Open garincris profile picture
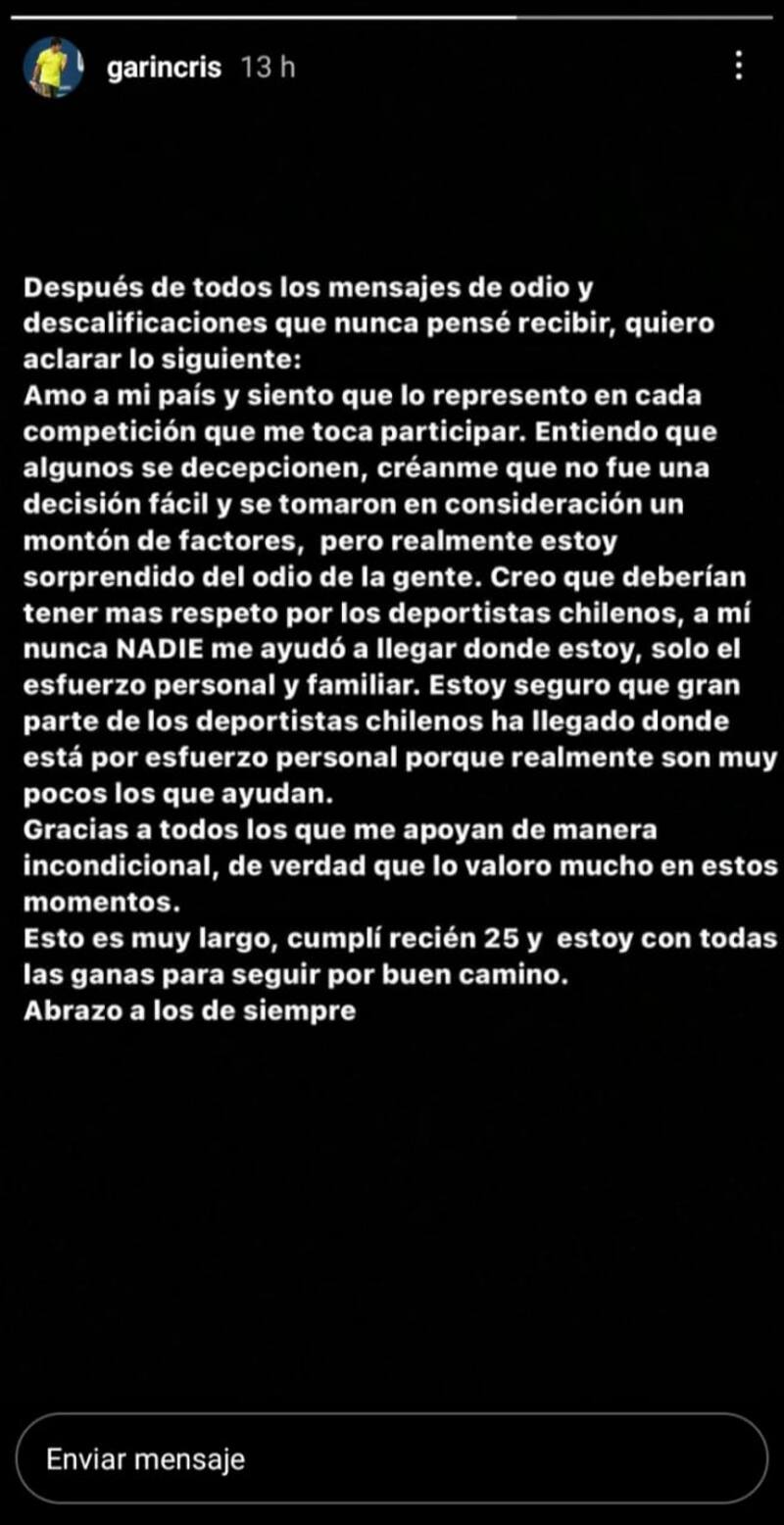This screenshot has height=1525, width=784. click(52, 68)
